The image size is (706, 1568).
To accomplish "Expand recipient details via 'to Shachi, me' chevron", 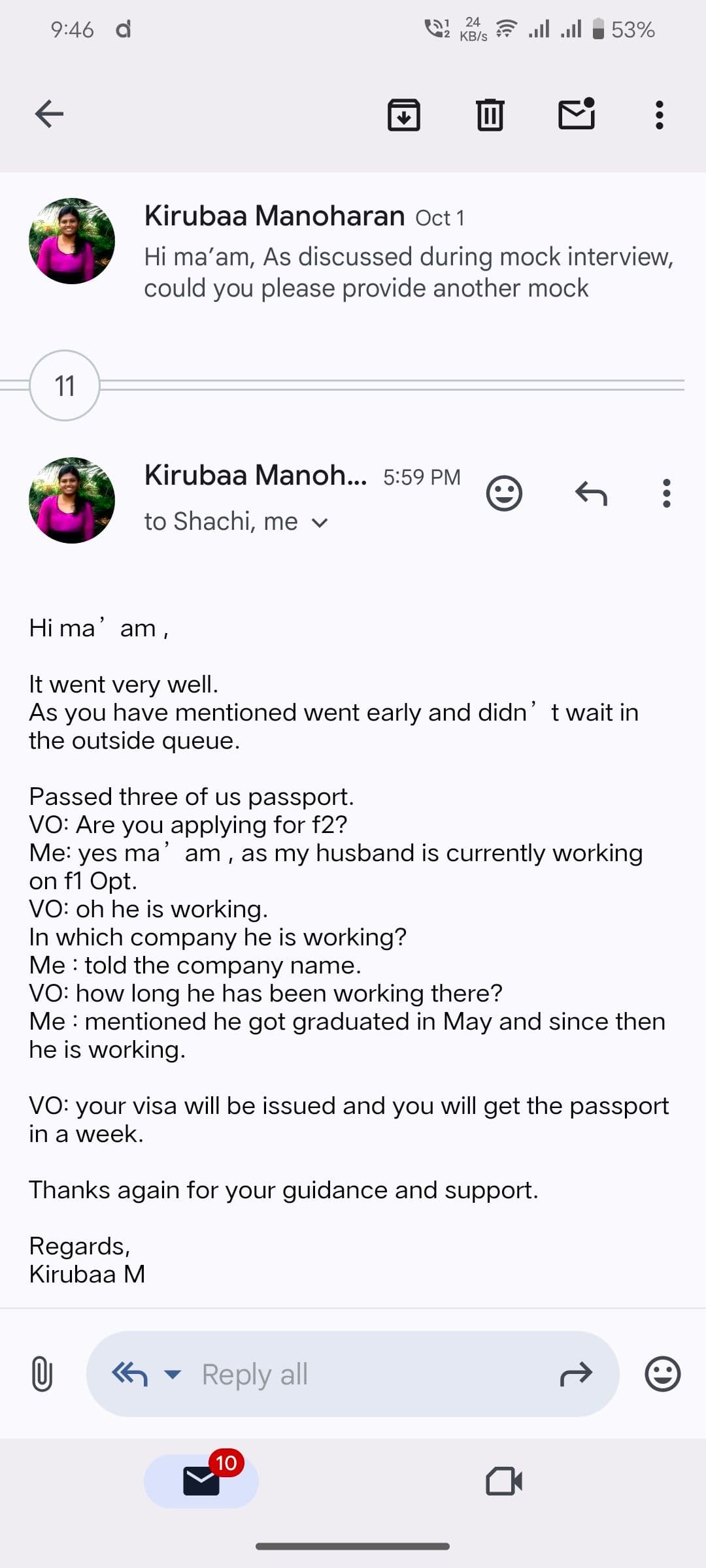I will click(x=320, y=521).
